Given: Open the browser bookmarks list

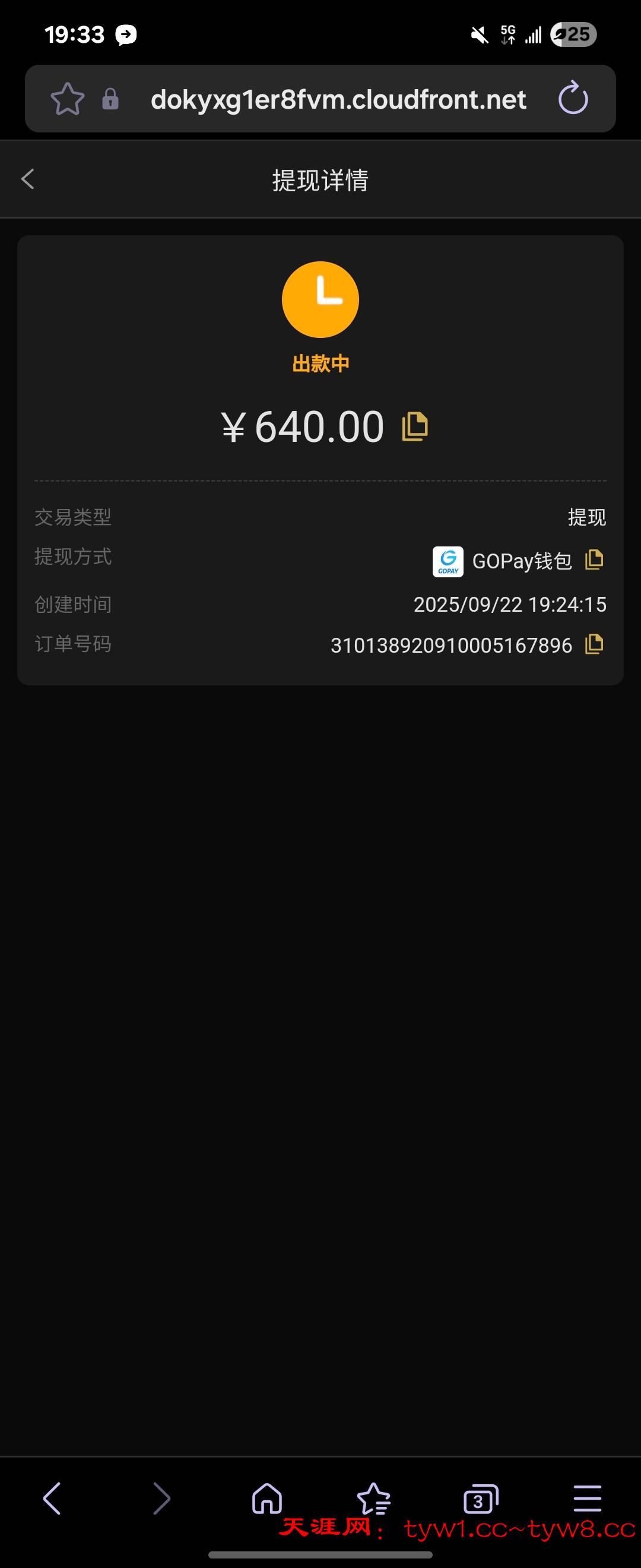Looking at the screenshot, I should (373, 1499).
